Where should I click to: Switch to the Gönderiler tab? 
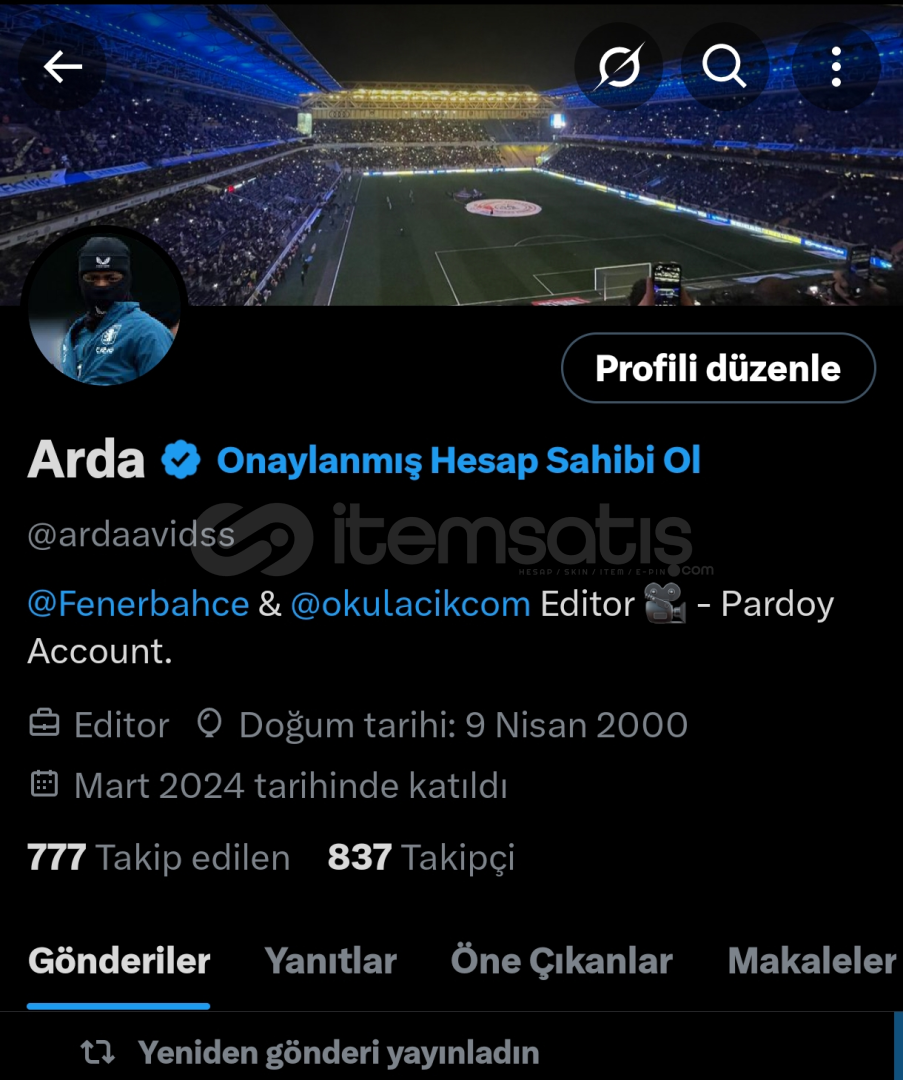[x=119, y=961]
